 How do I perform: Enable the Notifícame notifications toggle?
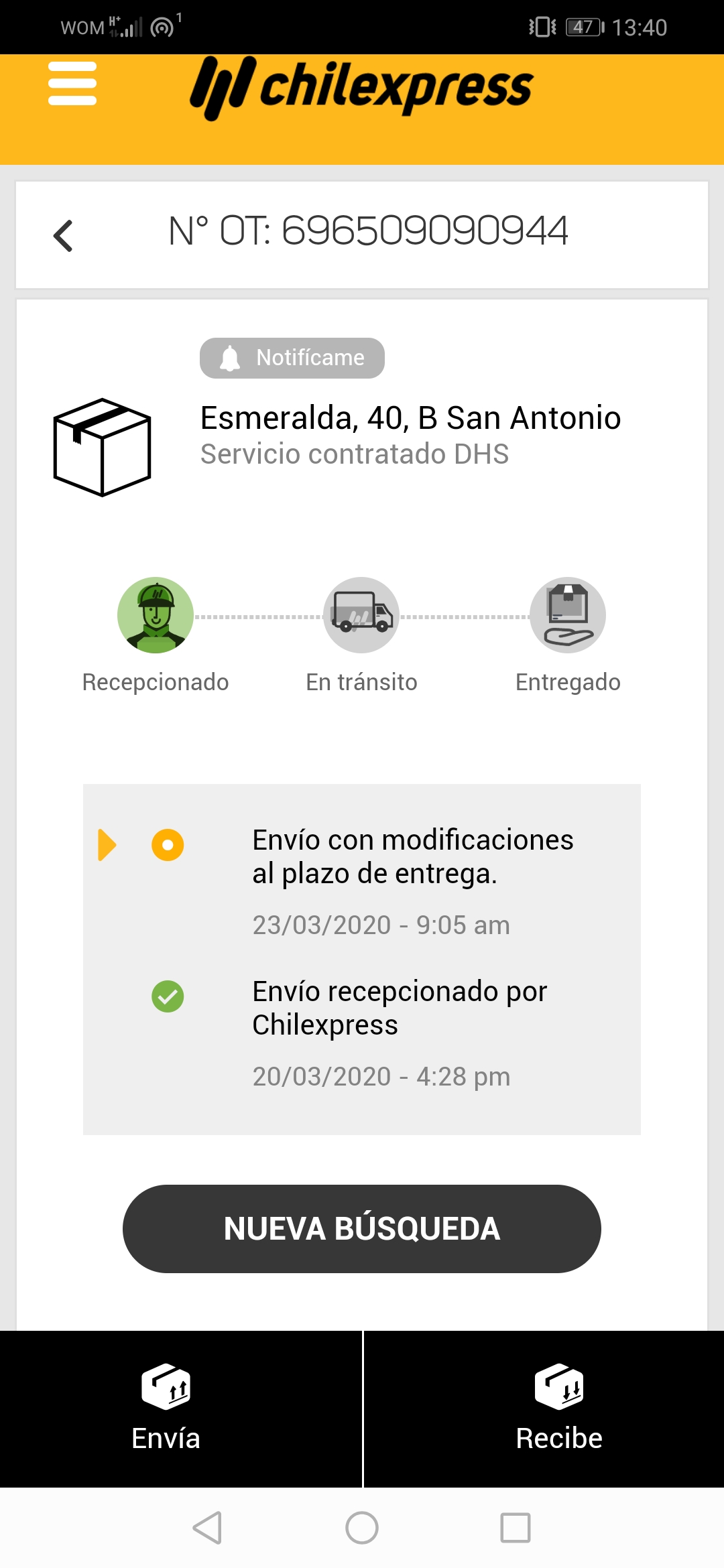click(292, 357)
